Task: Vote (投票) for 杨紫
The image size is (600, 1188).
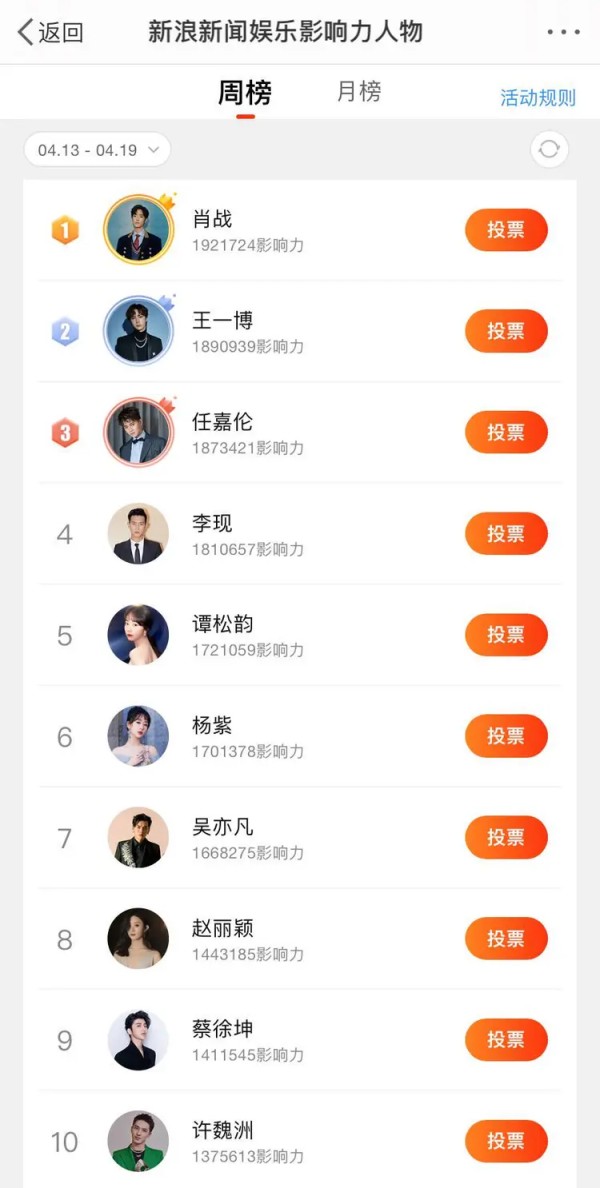Action: coord(506,736)
